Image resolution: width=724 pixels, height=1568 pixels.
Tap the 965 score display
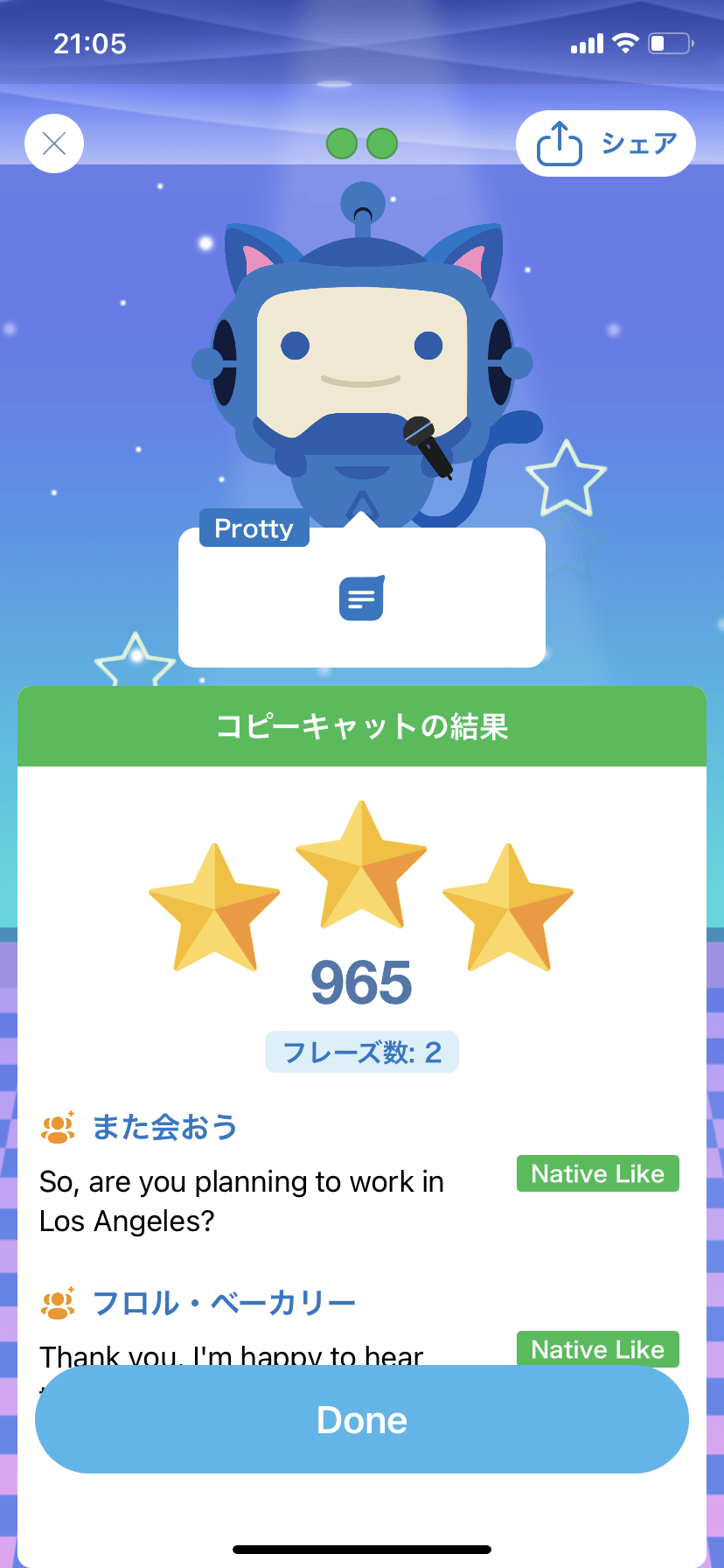coord(361,983)
